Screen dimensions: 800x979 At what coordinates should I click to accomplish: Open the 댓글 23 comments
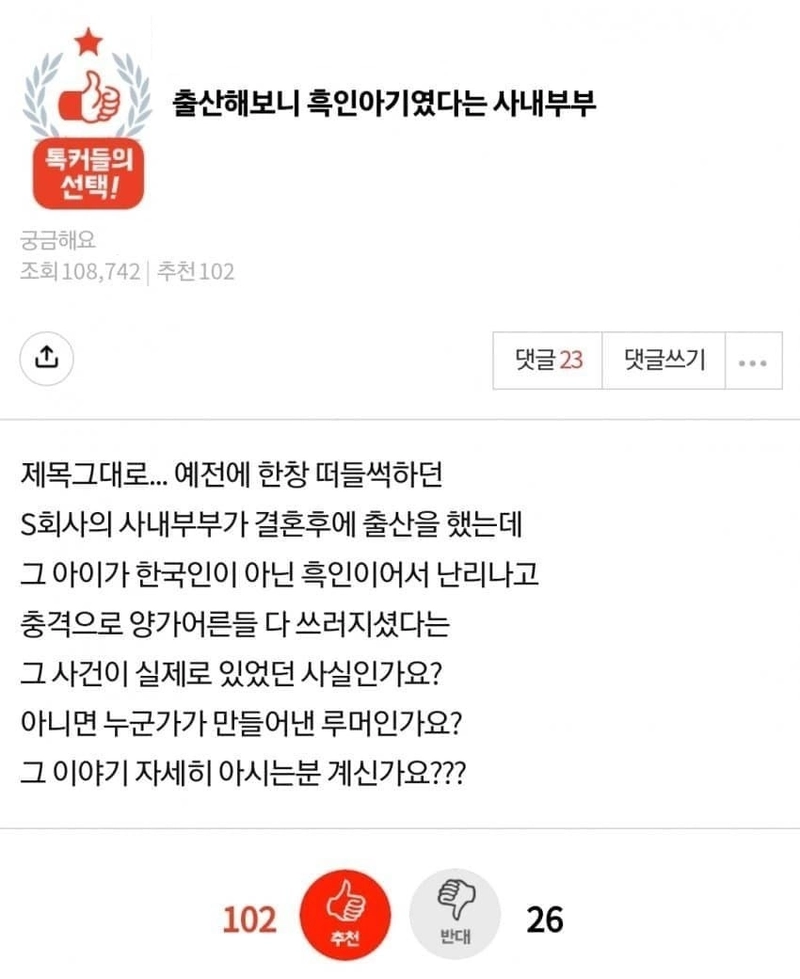tap(548, 360)
